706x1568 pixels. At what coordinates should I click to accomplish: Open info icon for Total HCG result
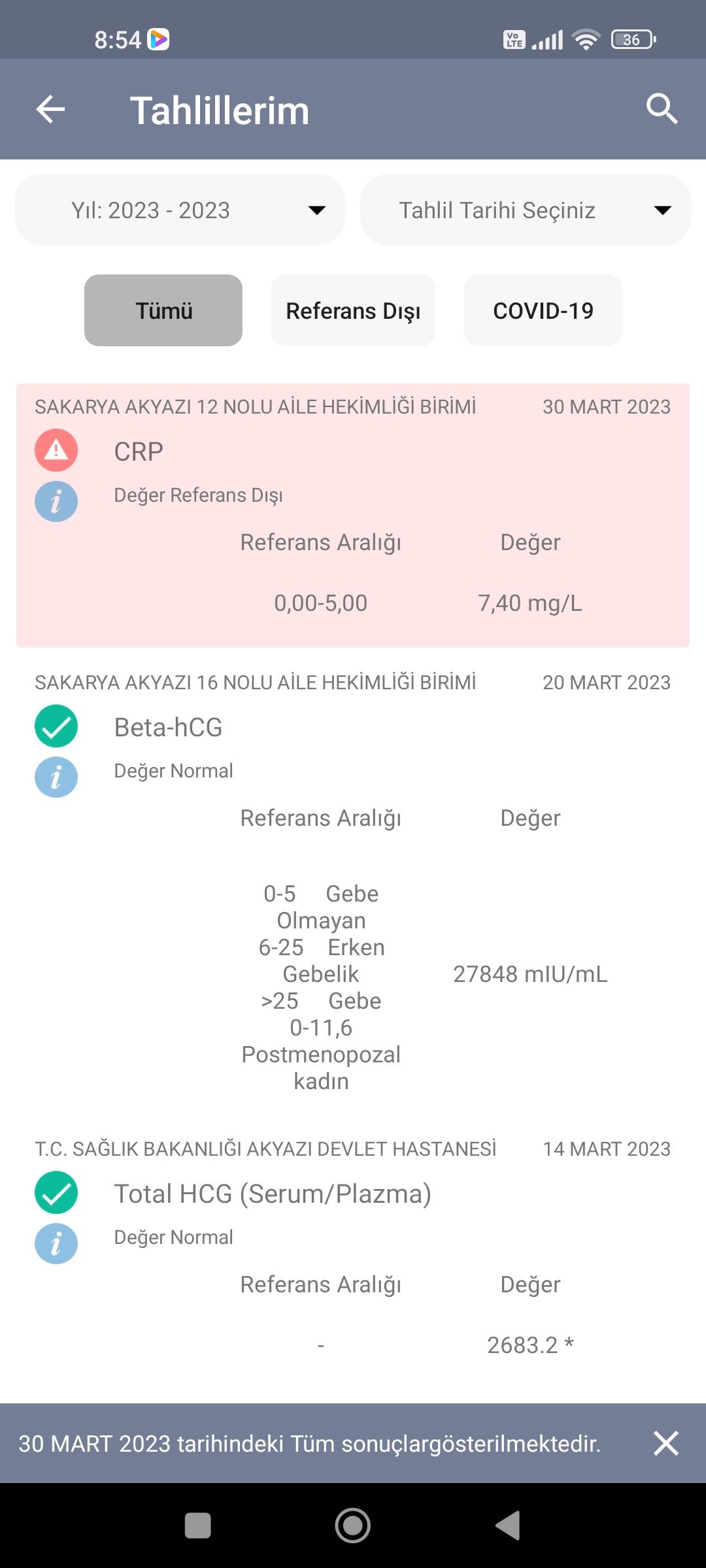[56, 1244]
